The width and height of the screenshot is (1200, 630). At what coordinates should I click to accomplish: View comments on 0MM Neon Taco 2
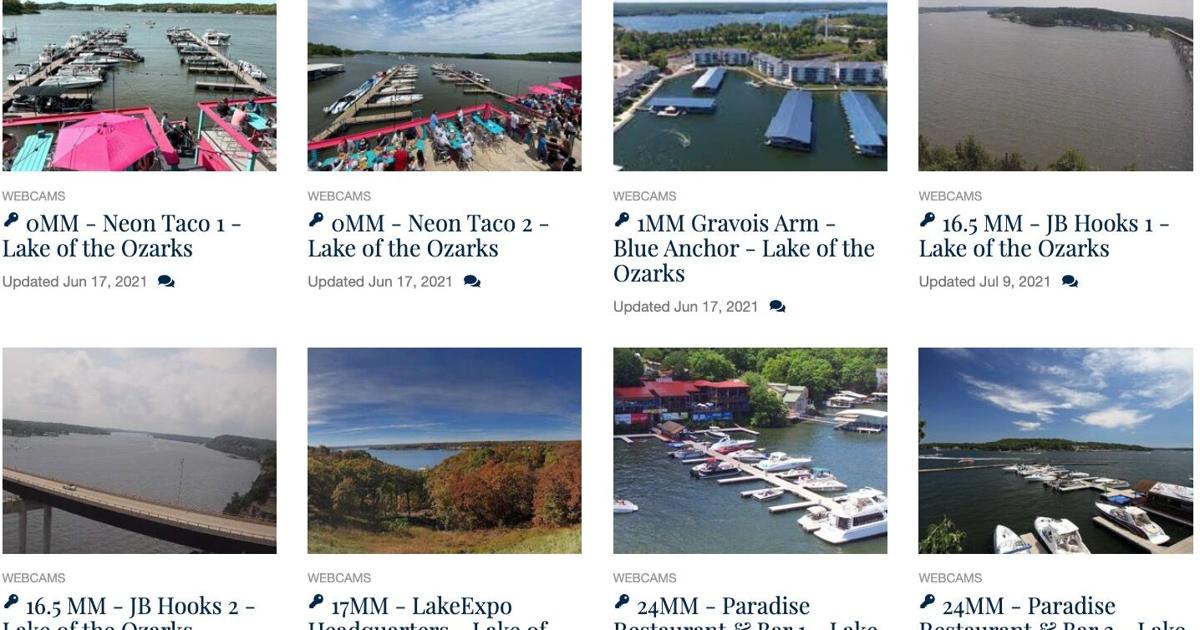[x=472, y=282]
